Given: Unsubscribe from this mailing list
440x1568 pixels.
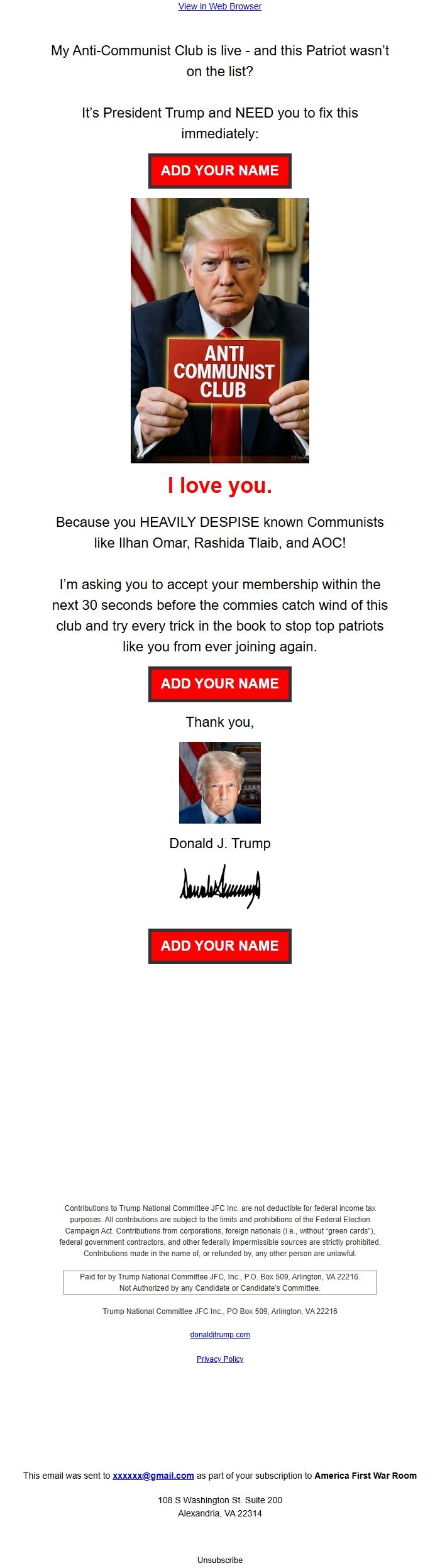Looking at the screenshot, I should coord(220,1555).
